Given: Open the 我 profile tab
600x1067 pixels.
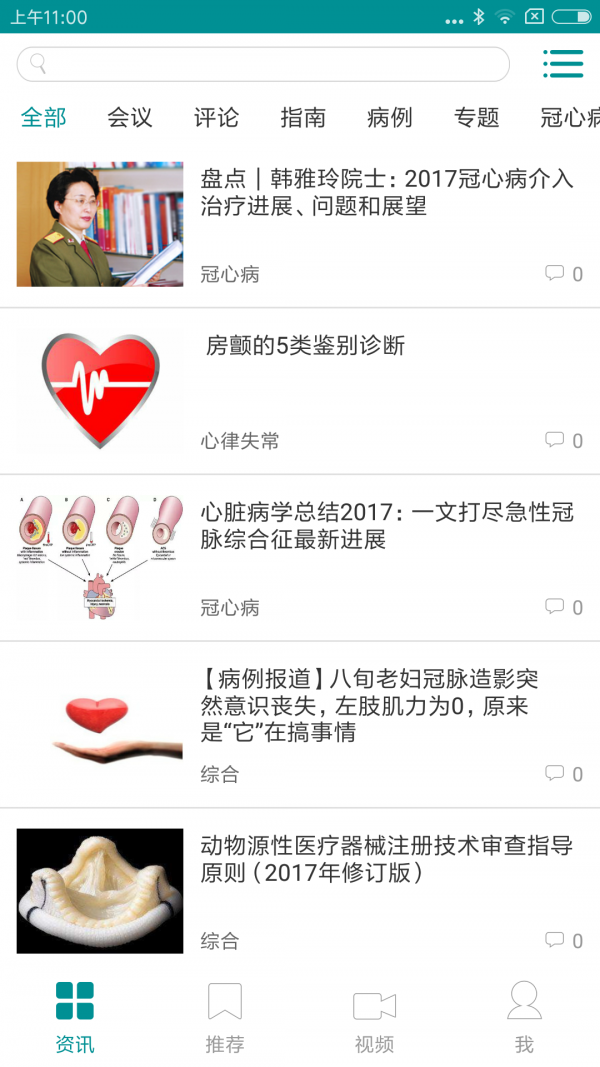Looking at the screenshot, I should coord(524,1017).
